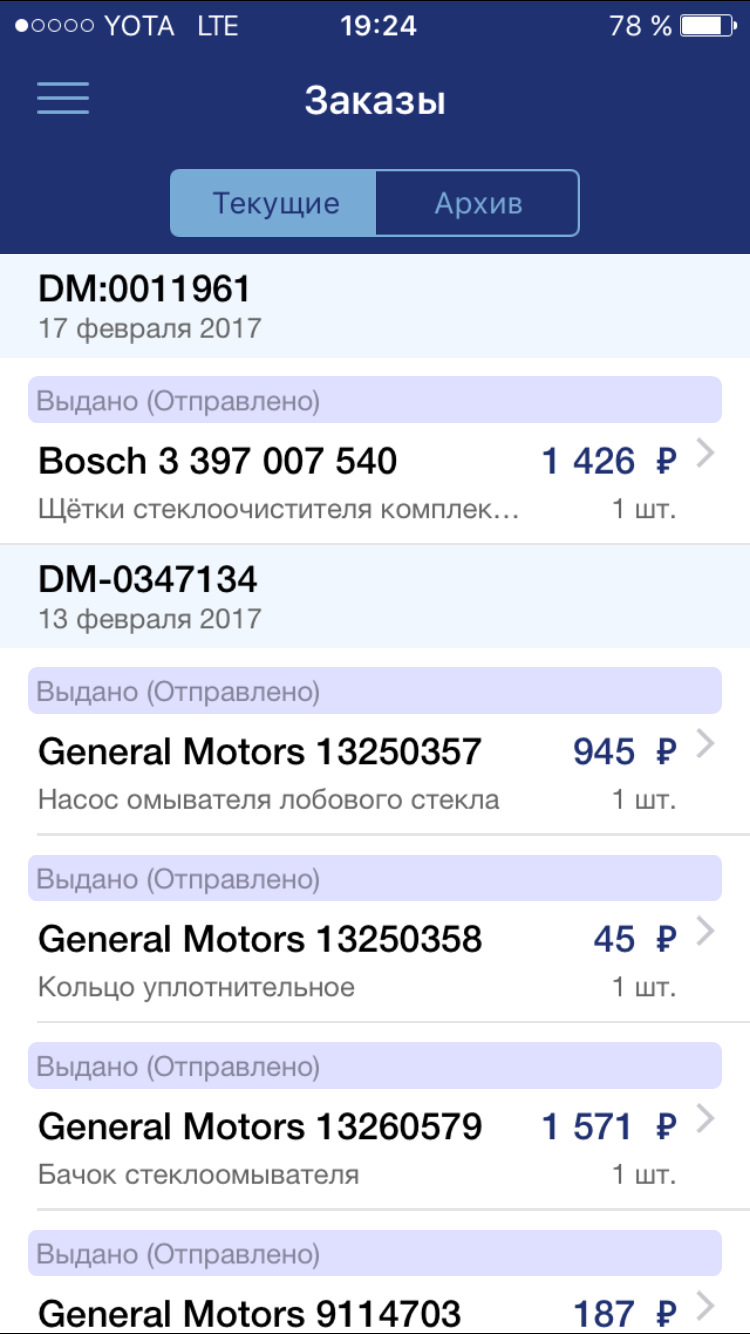Viewport: 750px width, 1334px height.
Task: Tap the Заказы screen title
Action: point(375,99)
